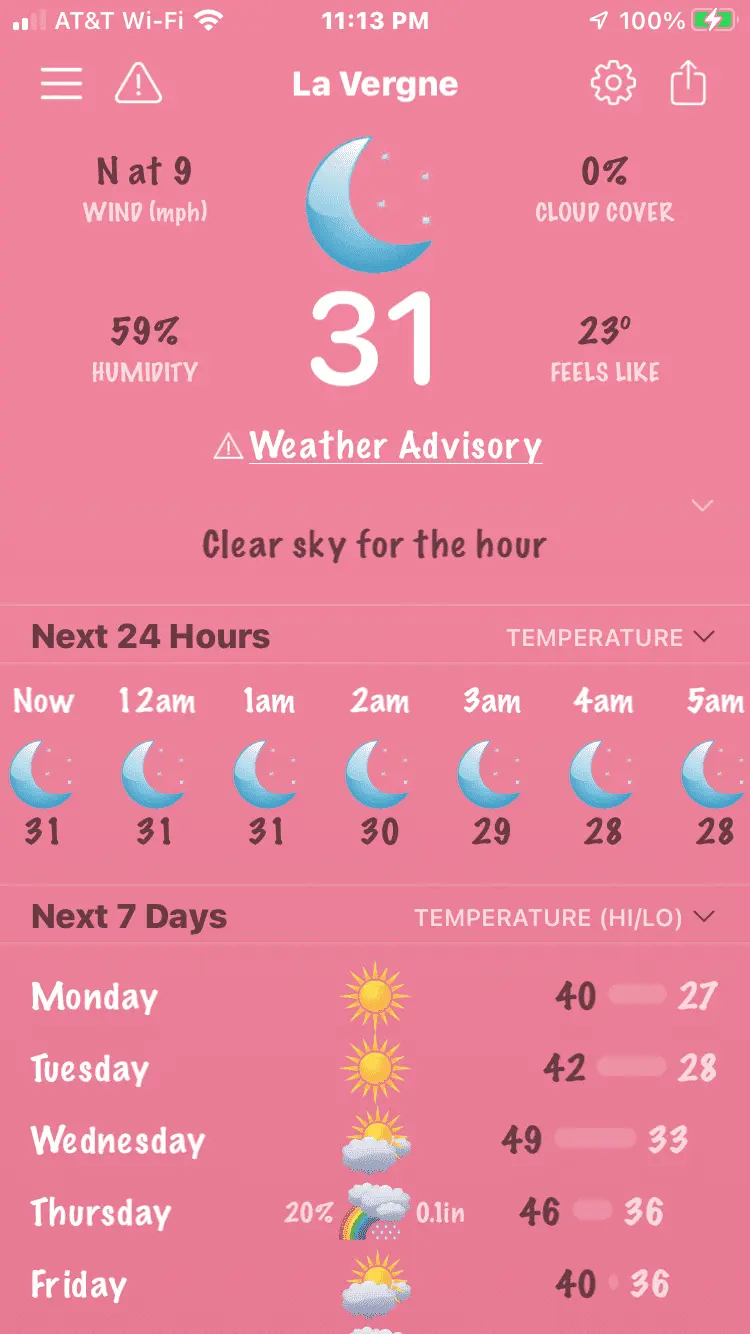View Tuesday's forecast row
The image size is (750, 1334).
click(375, 1069)
